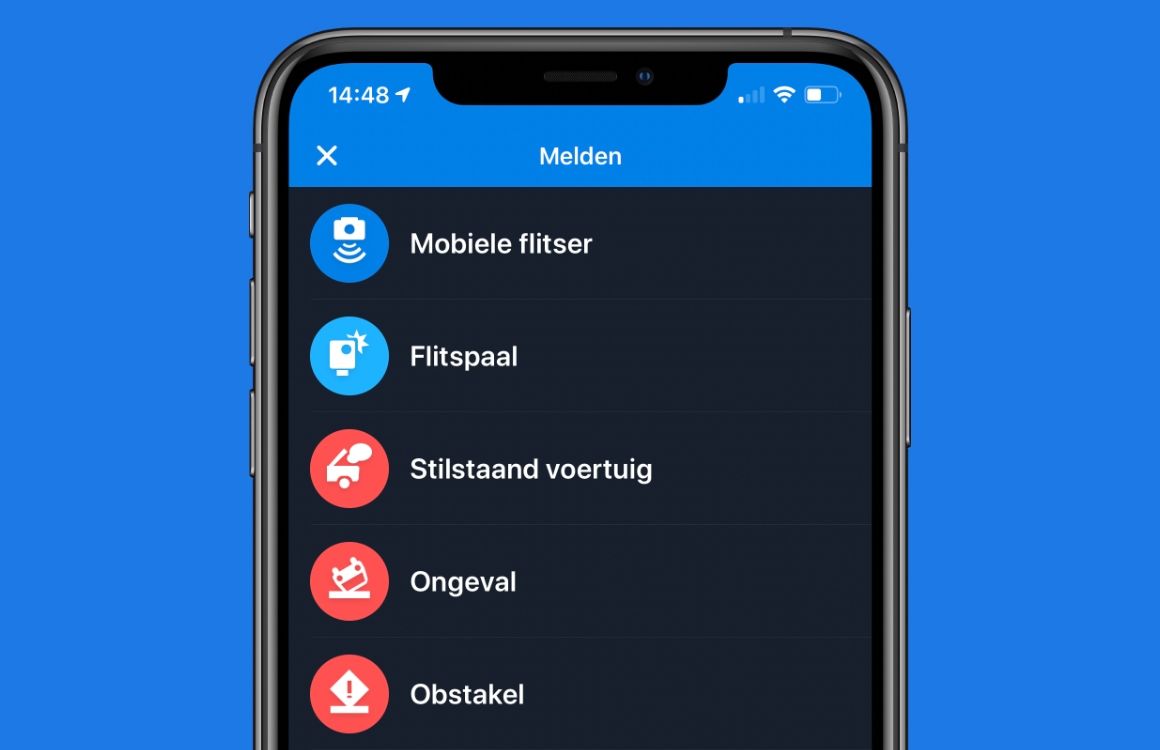Viewport: 1160px width, 750px height.
Task: Close the Melden screen
Action: 327,156
